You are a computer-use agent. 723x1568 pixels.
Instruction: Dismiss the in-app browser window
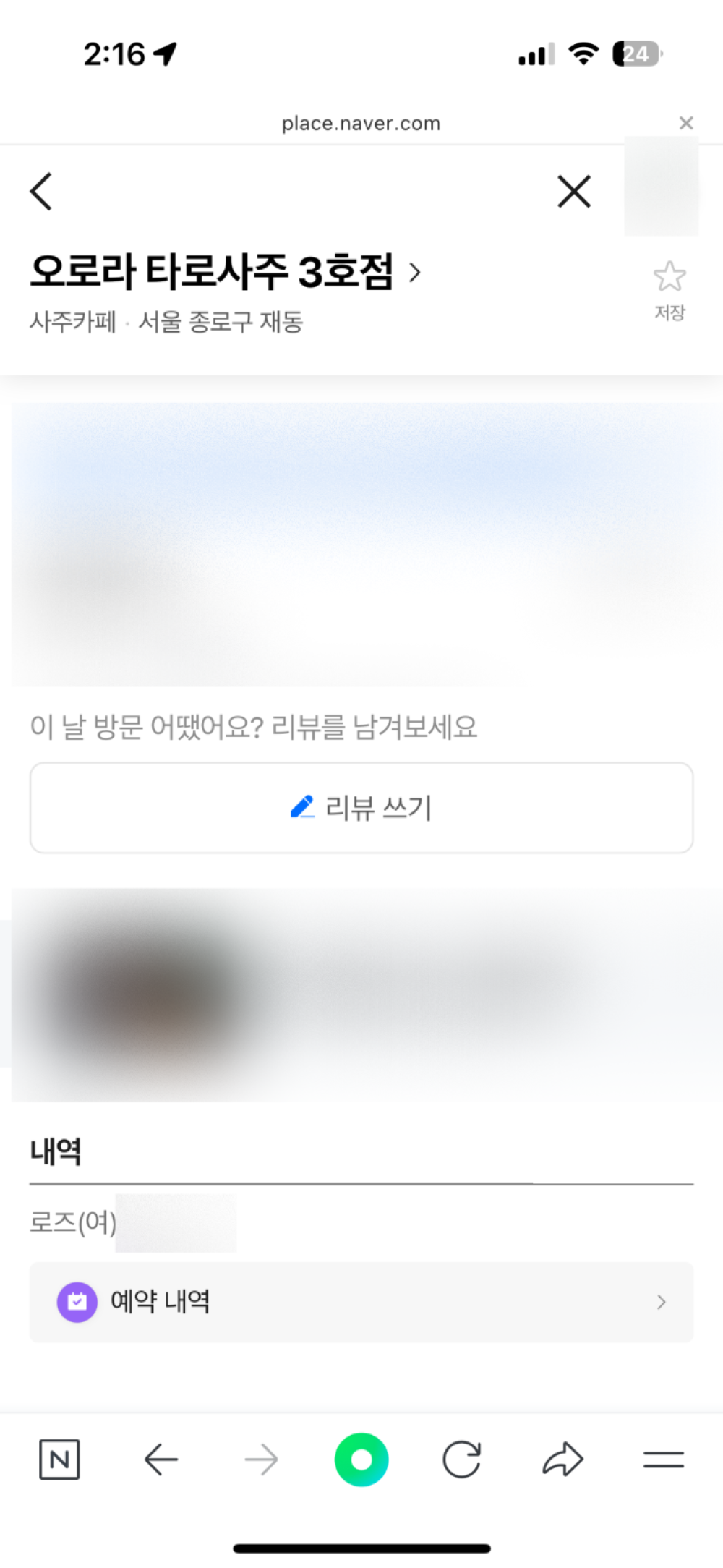[x=686, y=123]
